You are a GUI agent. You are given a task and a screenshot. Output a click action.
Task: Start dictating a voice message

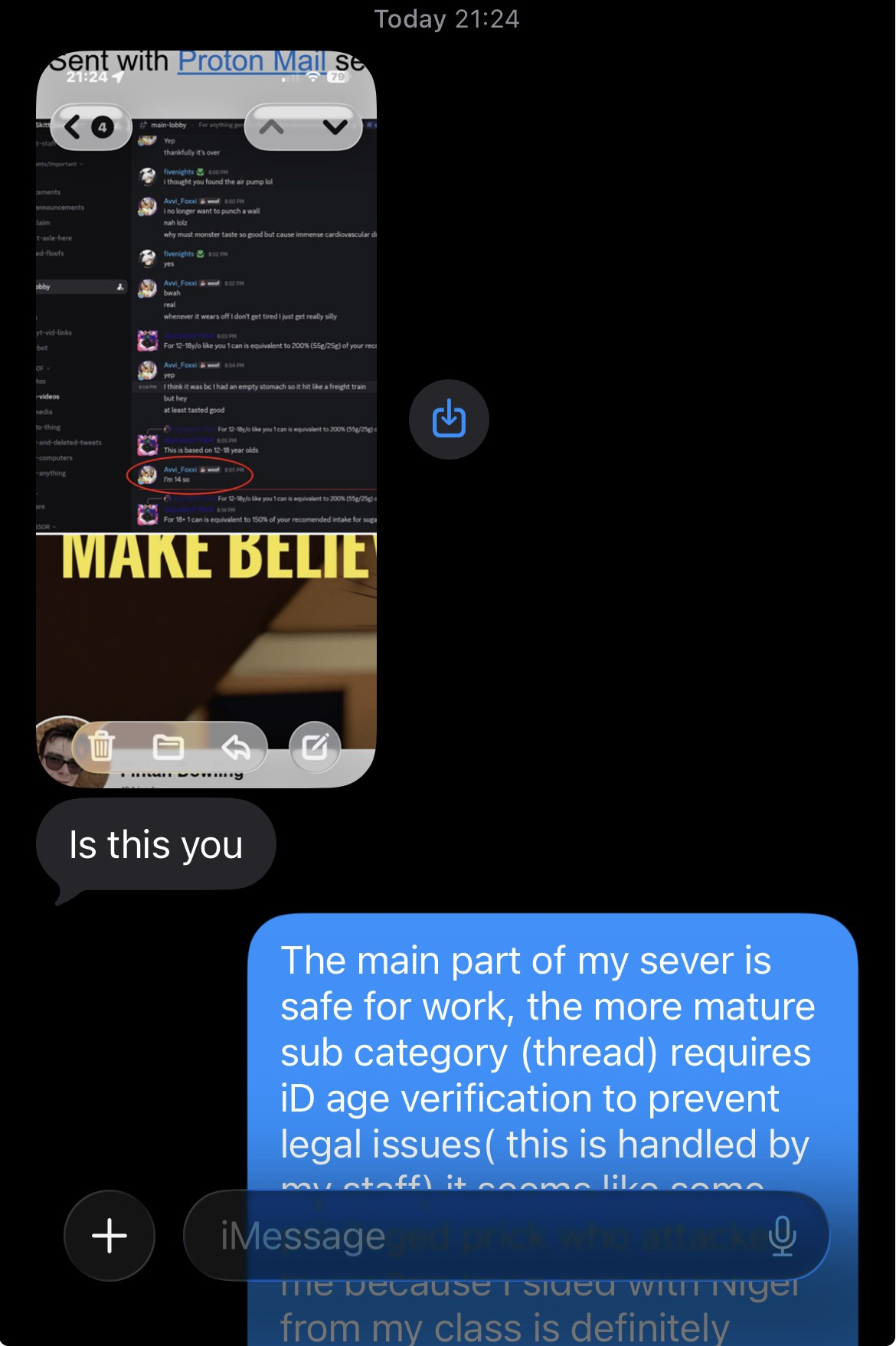click(x=782, y=1235)
